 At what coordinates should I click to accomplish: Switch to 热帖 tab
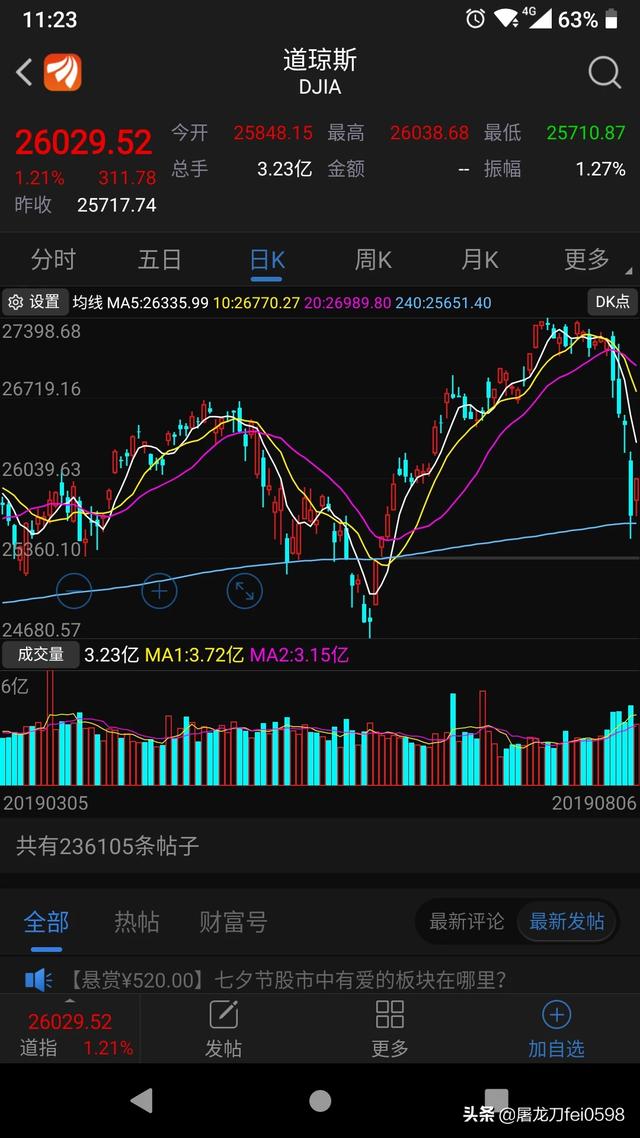(137, 921)
